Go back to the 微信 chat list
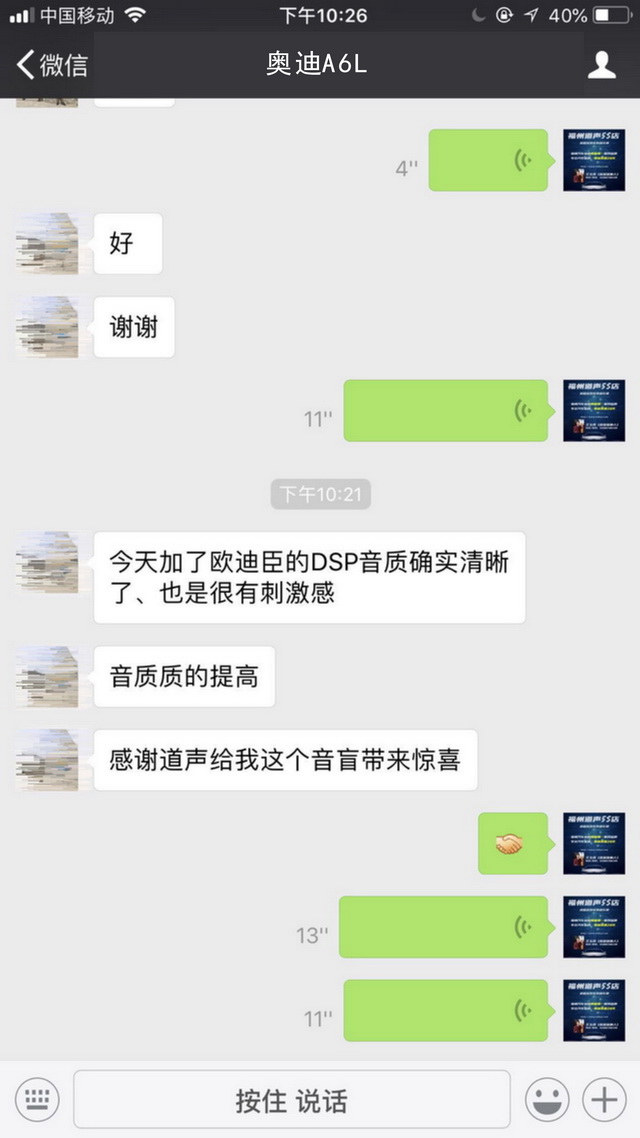Viewport: 640px width, 1138px height. pos(52,65)
